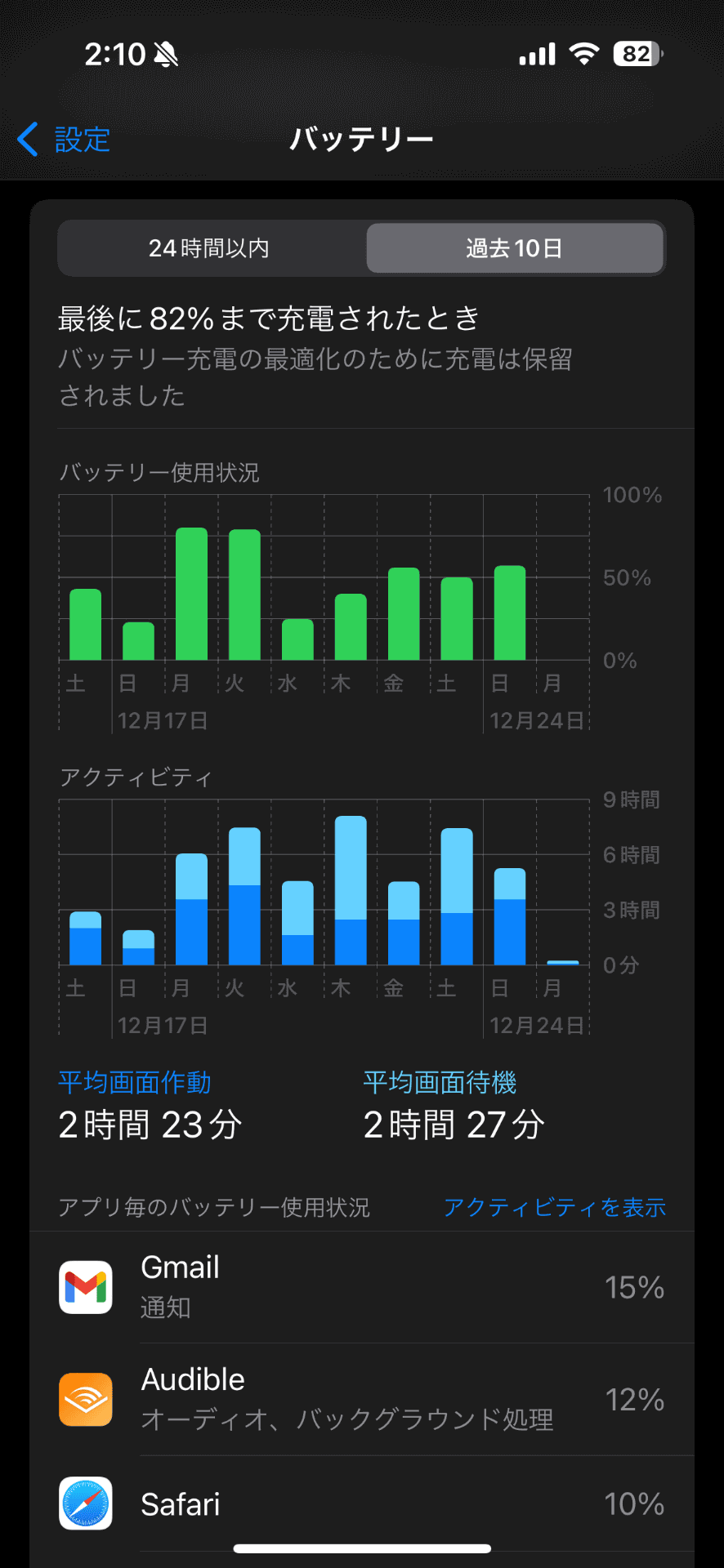Tap 設定 to return to Settings
The height and width of the screenshot is (1568, 724).
[x=80, y=139]
